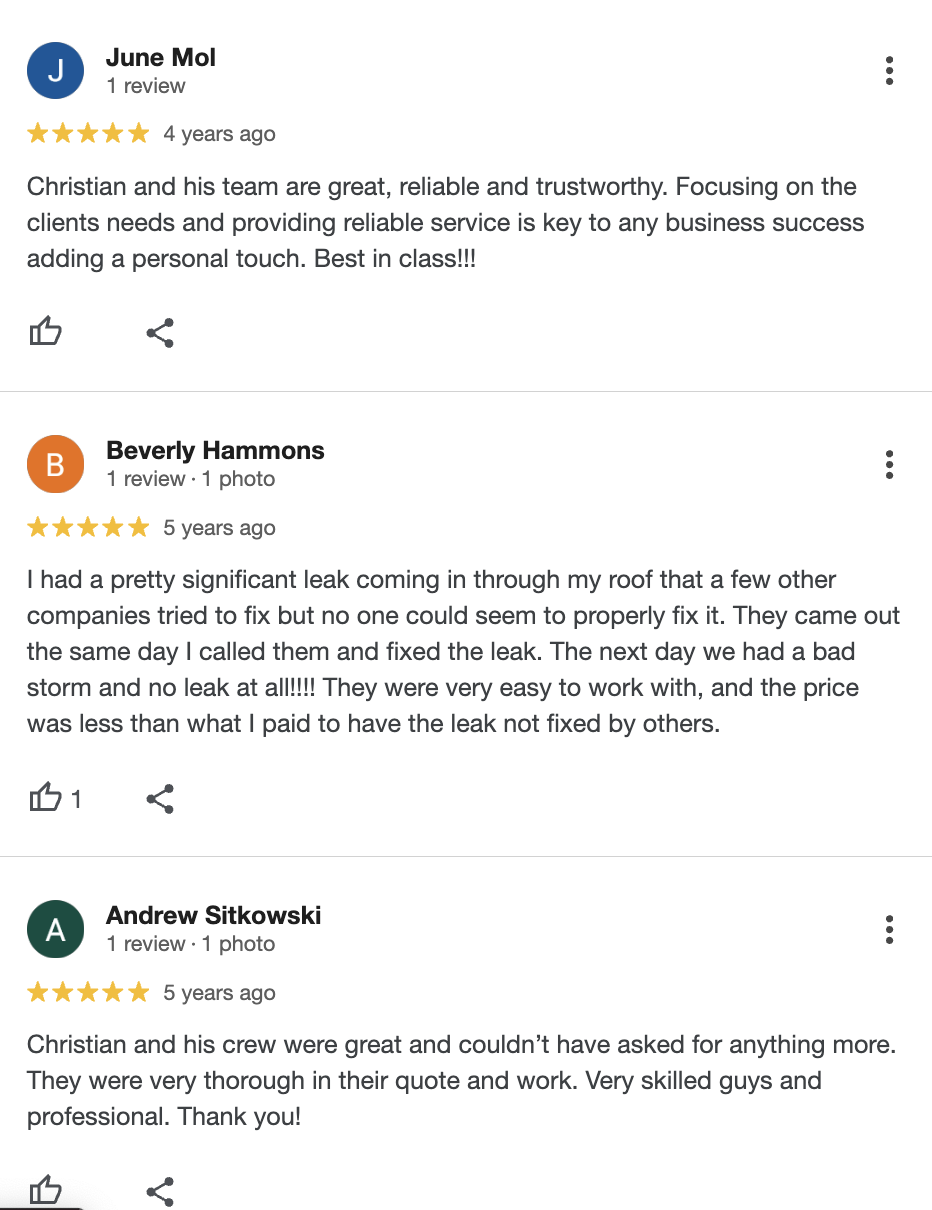Open overflow menu on June Mol's review
Image resolution: width=932 pixels, height=1210 pixels.
click(x=889, y=71)
